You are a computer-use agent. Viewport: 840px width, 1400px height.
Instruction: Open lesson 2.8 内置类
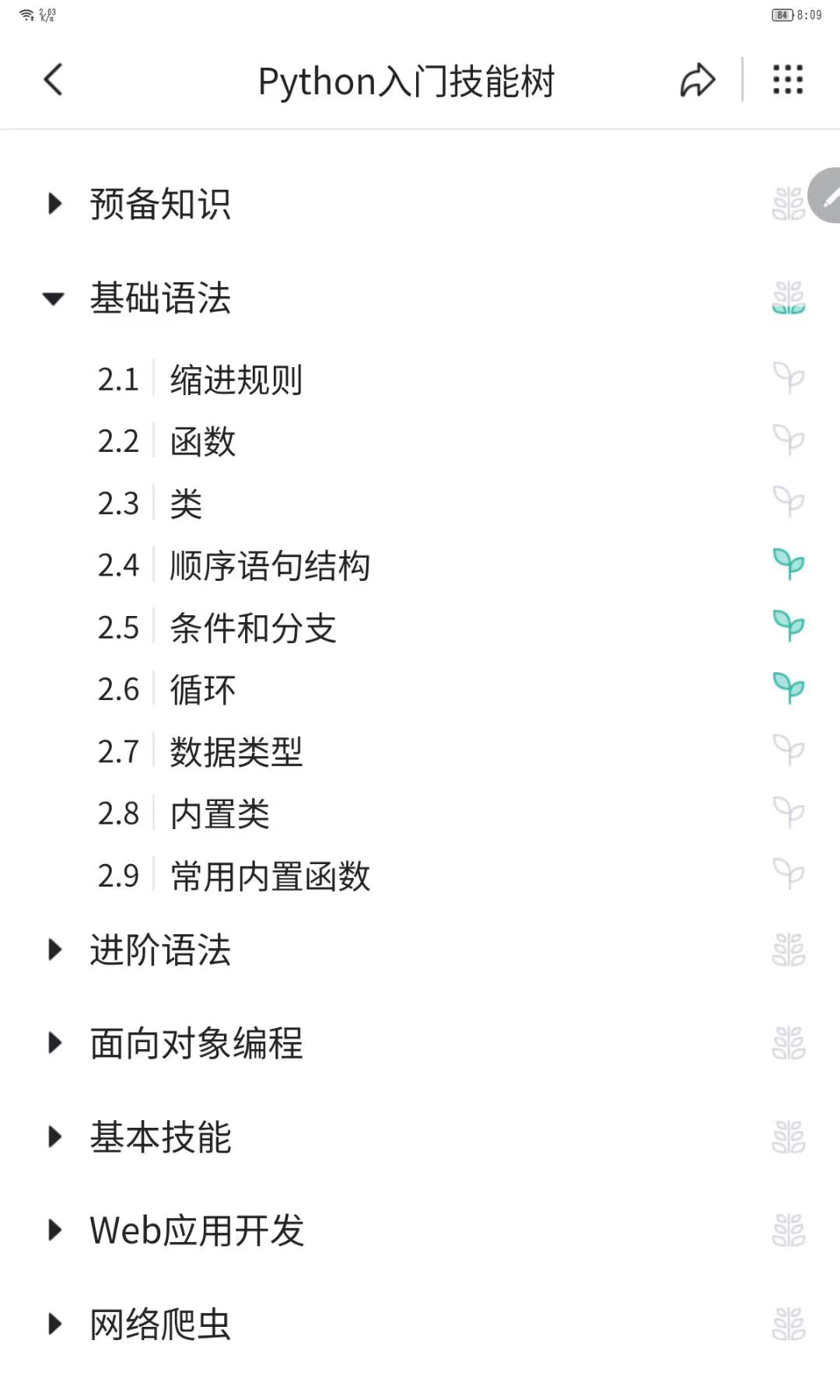coord(219,814)
